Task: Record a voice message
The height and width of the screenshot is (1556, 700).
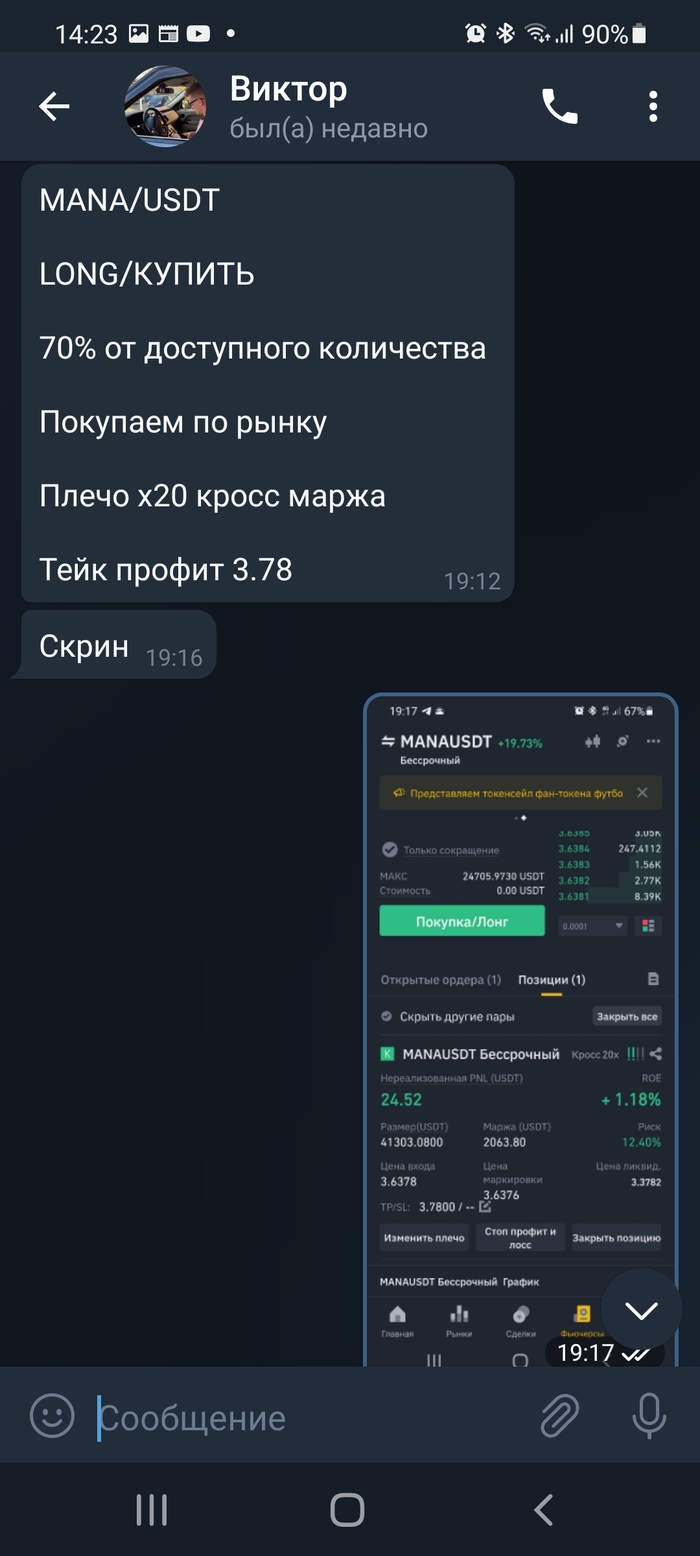Action: [648, 1417]
